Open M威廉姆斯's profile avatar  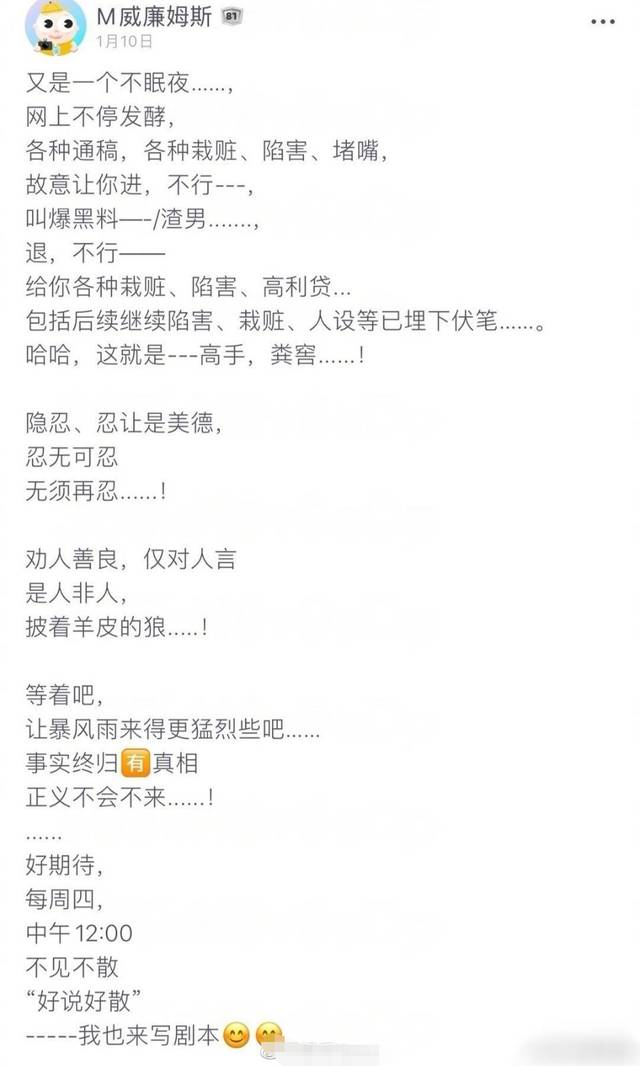pos(55,25)
